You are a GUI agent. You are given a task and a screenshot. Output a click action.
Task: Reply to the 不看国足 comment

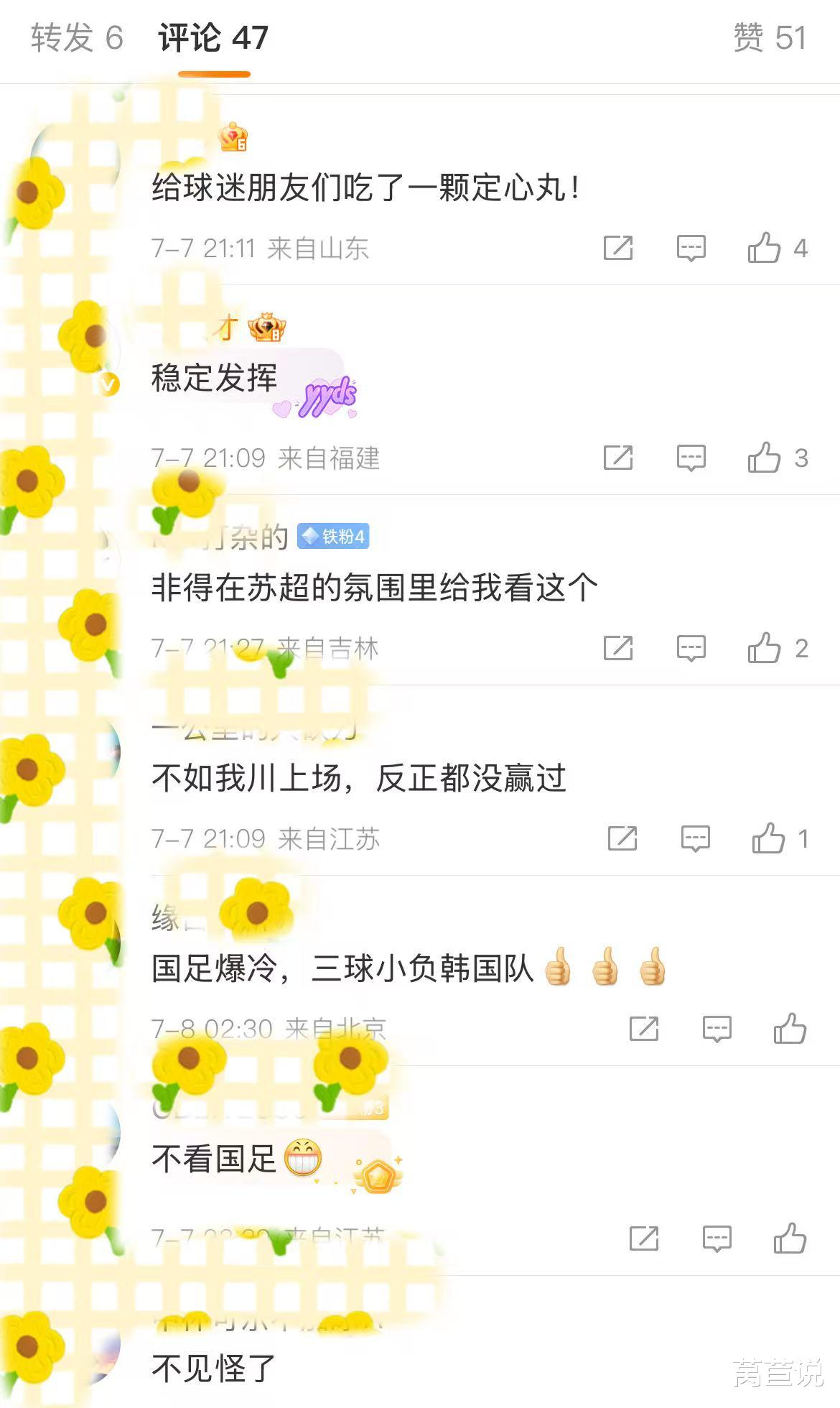717,1238
